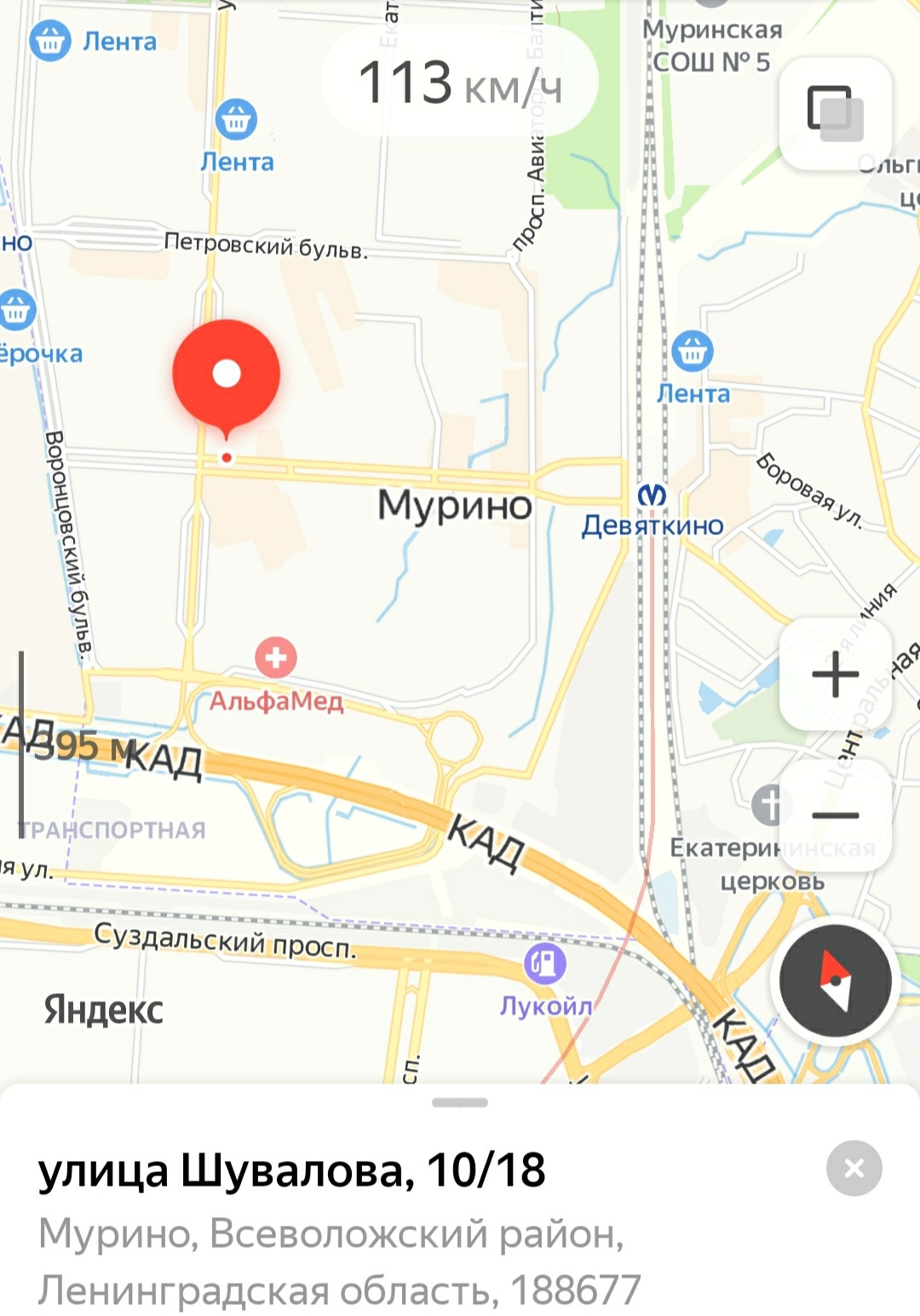920x1316 pixels.
Task: Zoom out on the map
Action: coord(835,815)
